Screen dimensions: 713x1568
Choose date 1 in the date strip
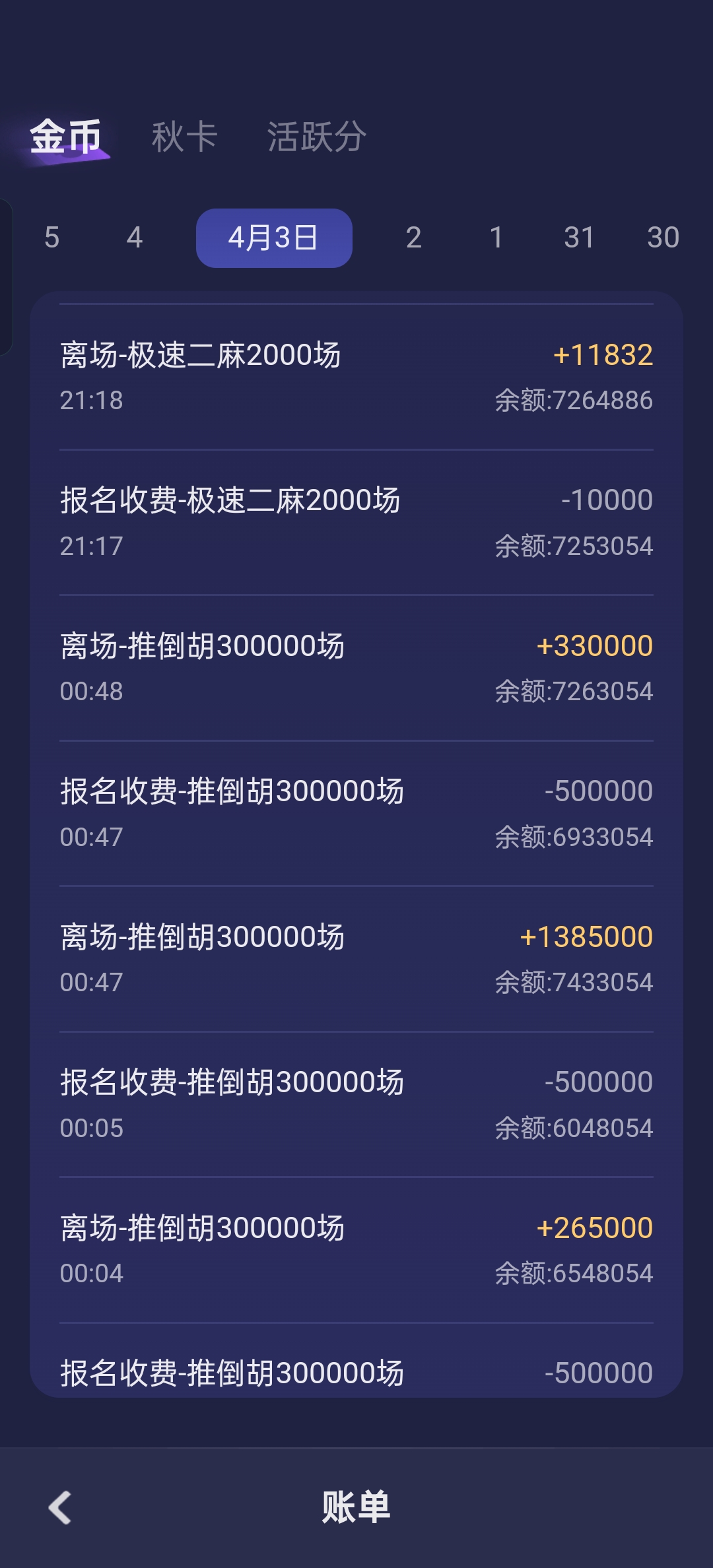pos(496,238)
